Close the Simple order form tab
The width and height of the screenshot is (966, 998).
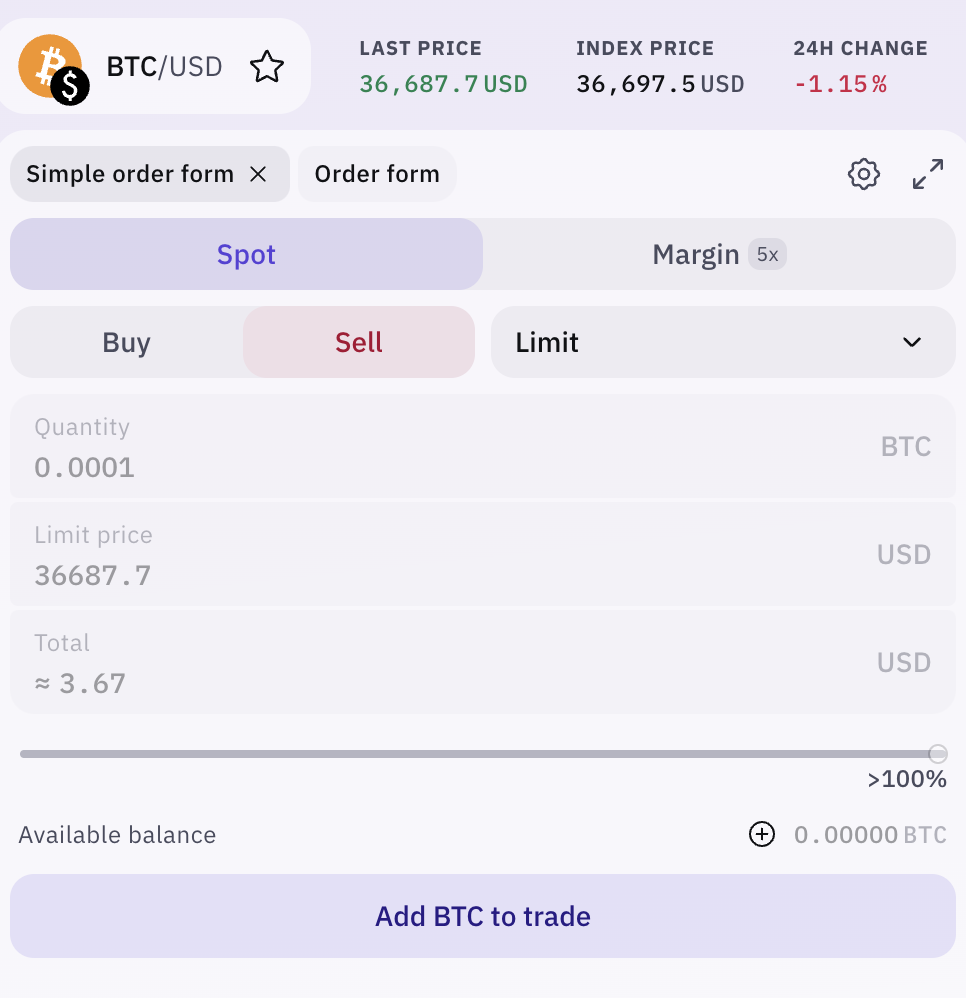tap(258, 173)
